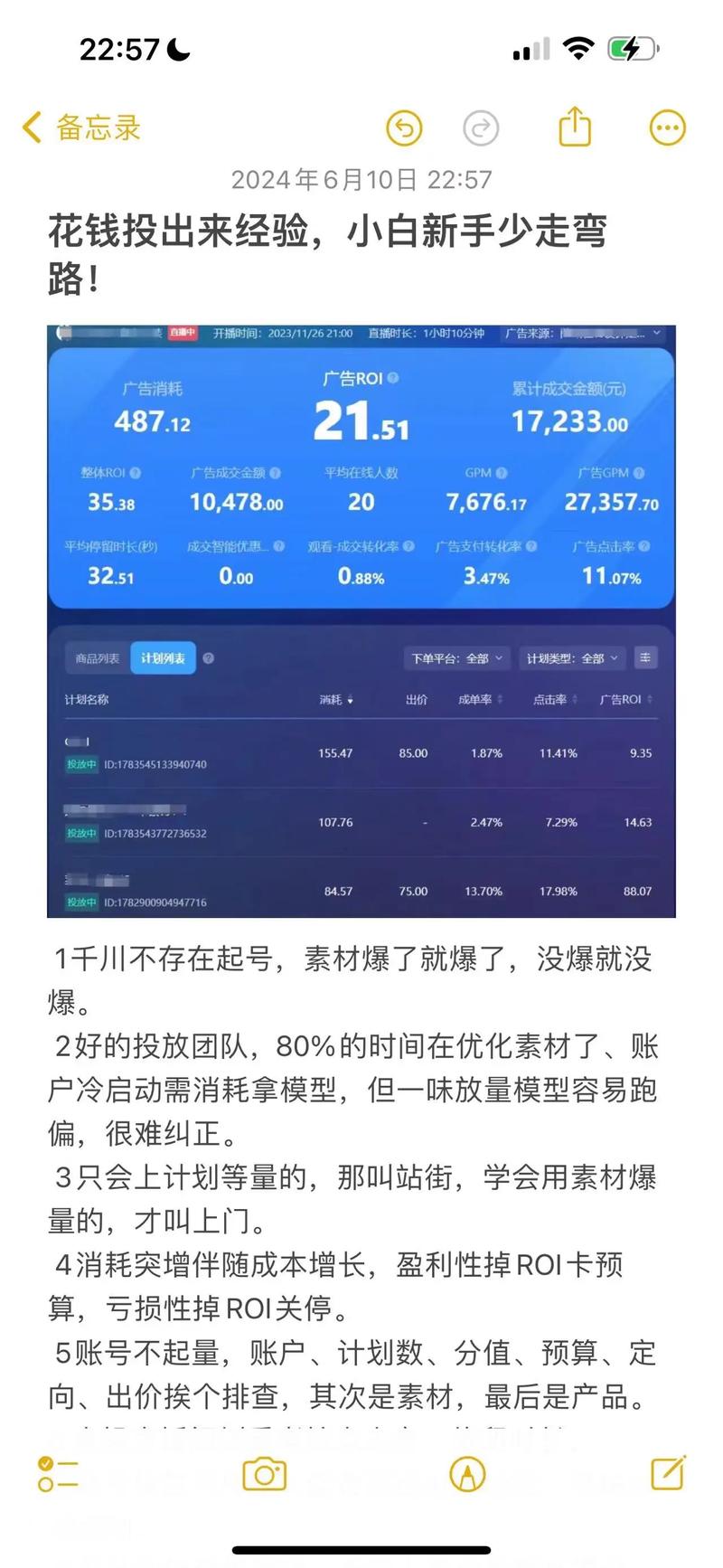Click the undo arrow icon

tap(404, 128)
